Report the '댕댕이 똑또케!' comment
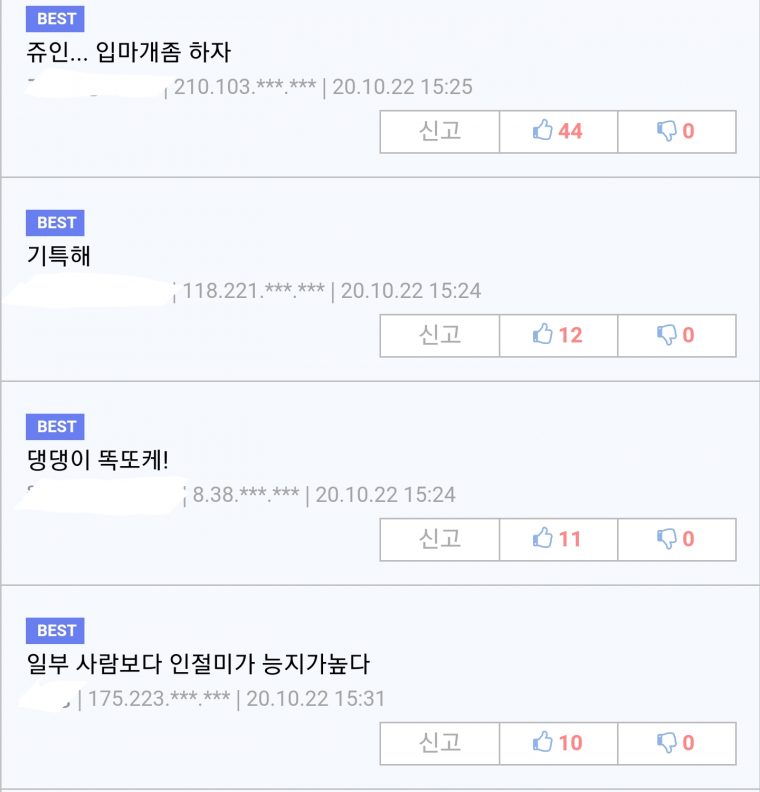The image size is (760, 792). pyautogui.click(x=439, y=539)
